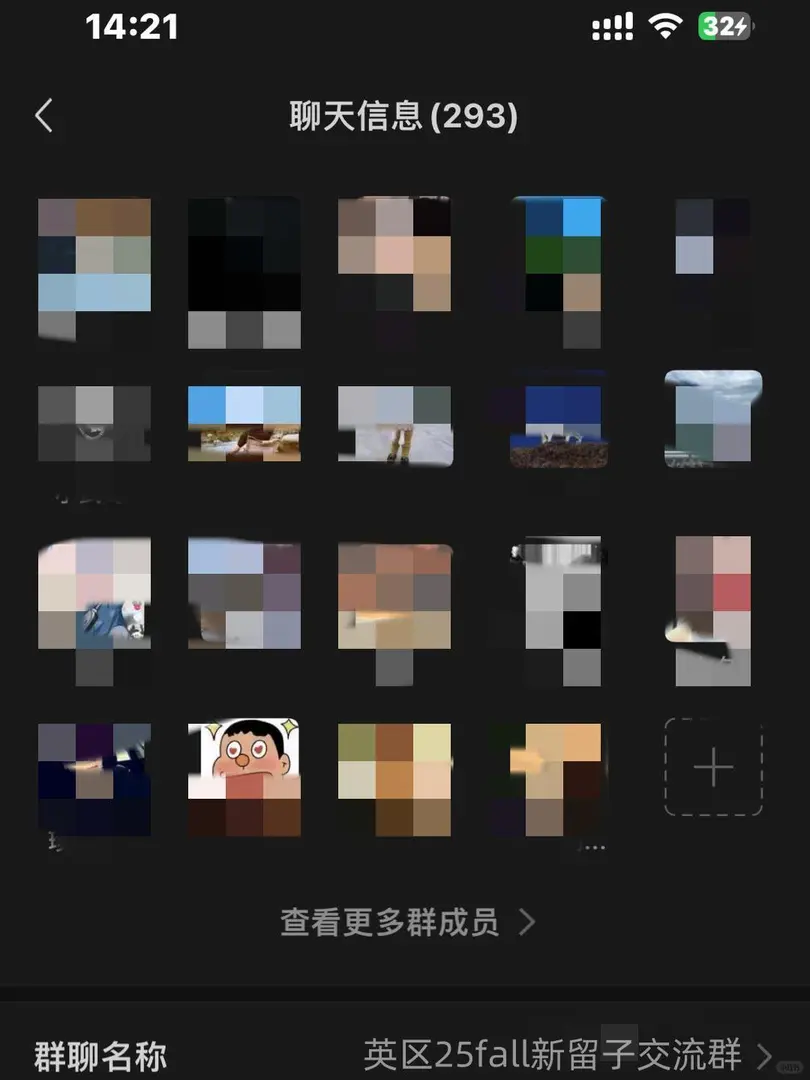The width and height of the screenshot is (810, 1080).
Task: Open the group chat name row
Action: click(x=405, y=1053)
